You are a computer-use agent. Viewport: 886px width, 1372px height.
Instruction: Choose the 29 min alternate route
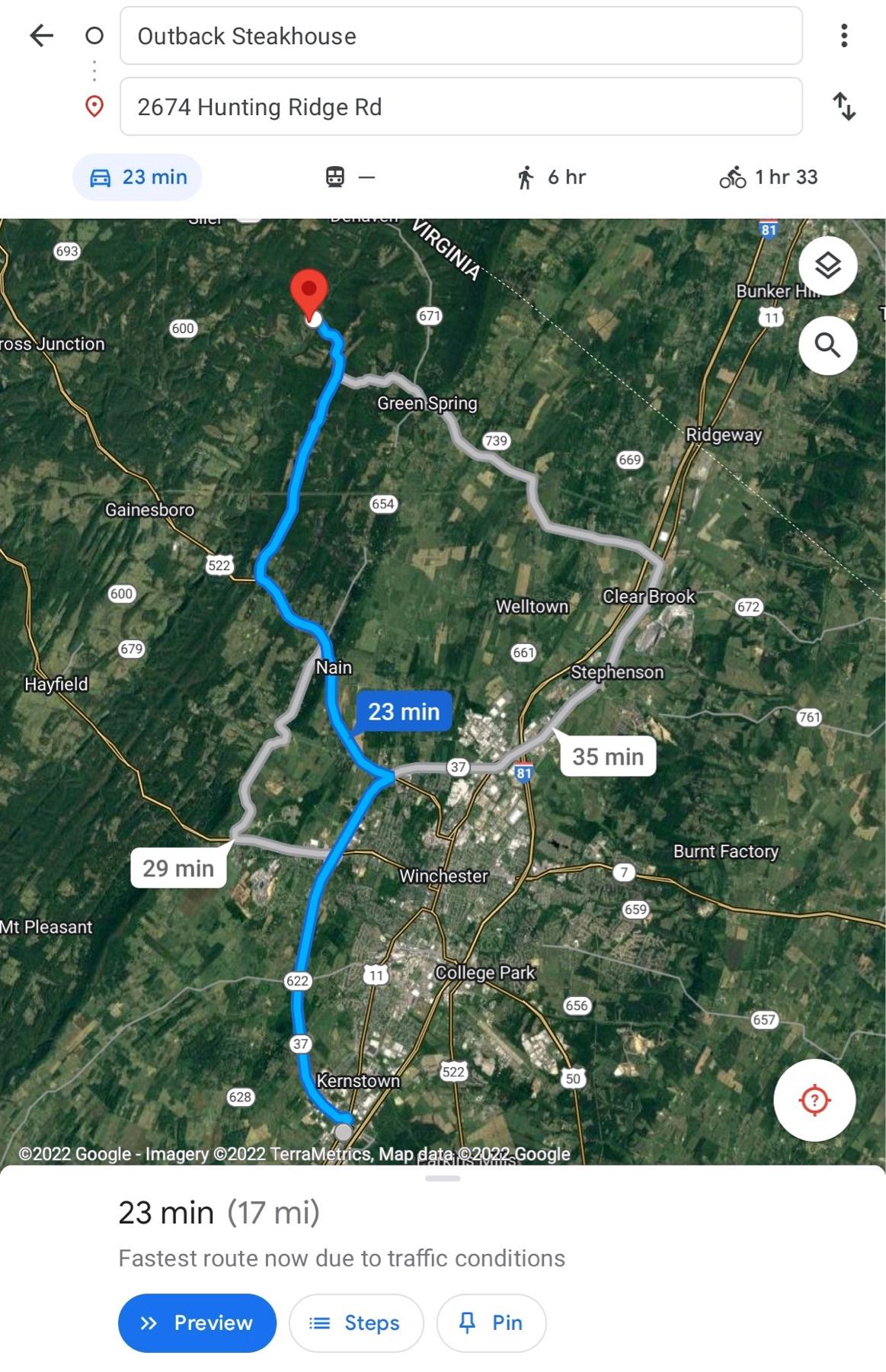click(x=178, y=868)
